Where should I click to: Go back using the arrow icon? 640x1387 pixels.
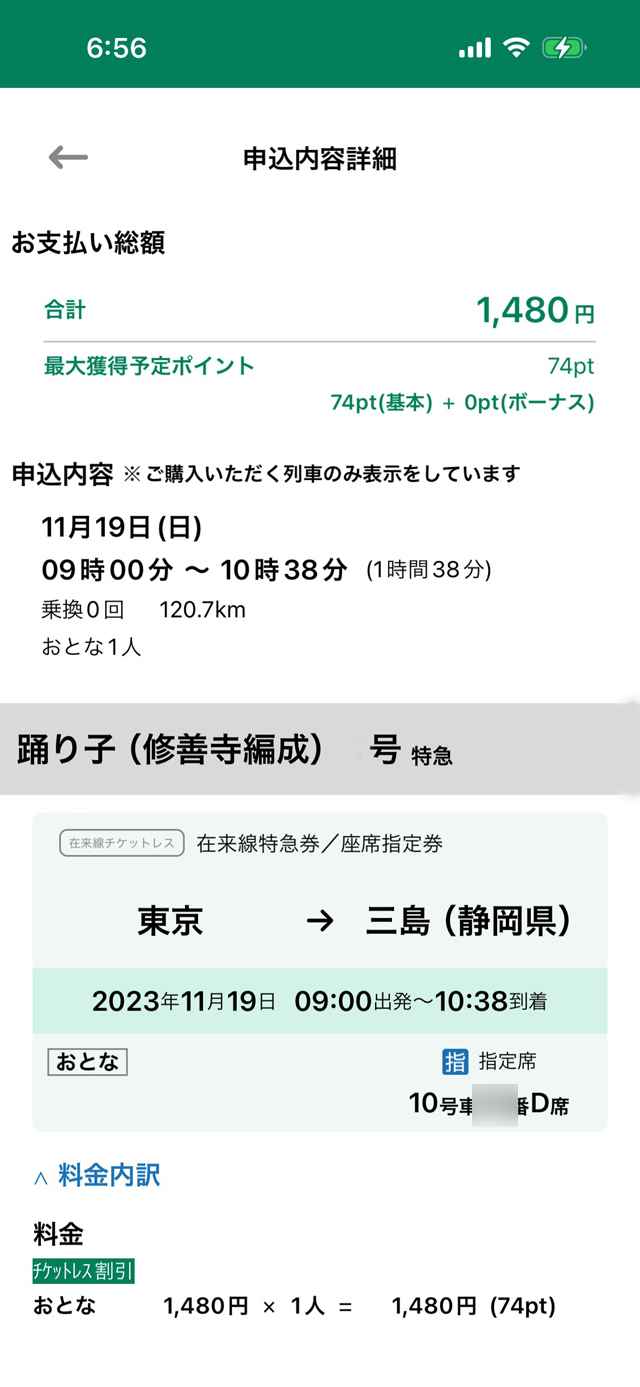click(68, 157)
